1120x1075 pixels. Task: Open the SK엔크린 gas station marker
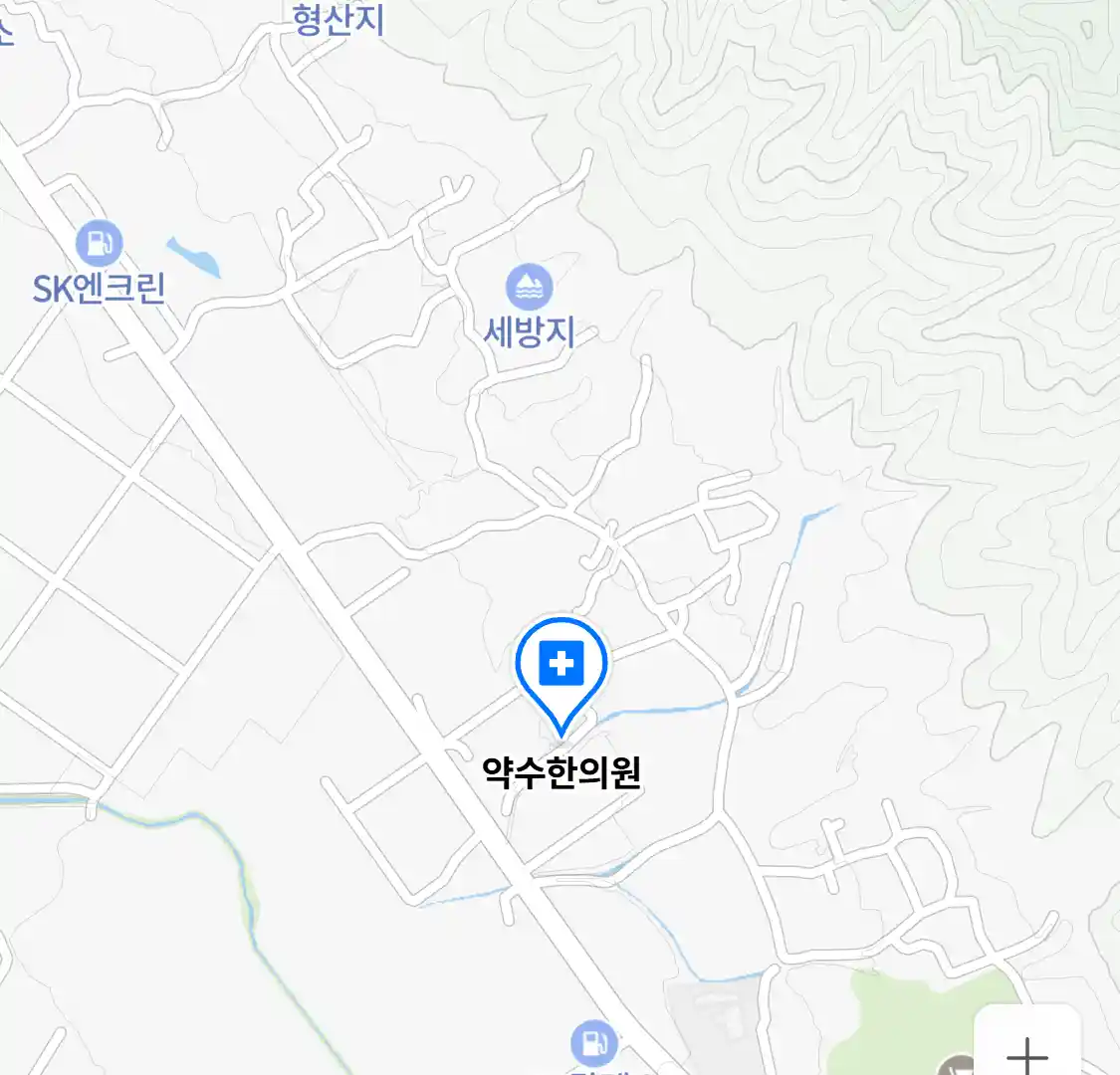click(99, 244)
